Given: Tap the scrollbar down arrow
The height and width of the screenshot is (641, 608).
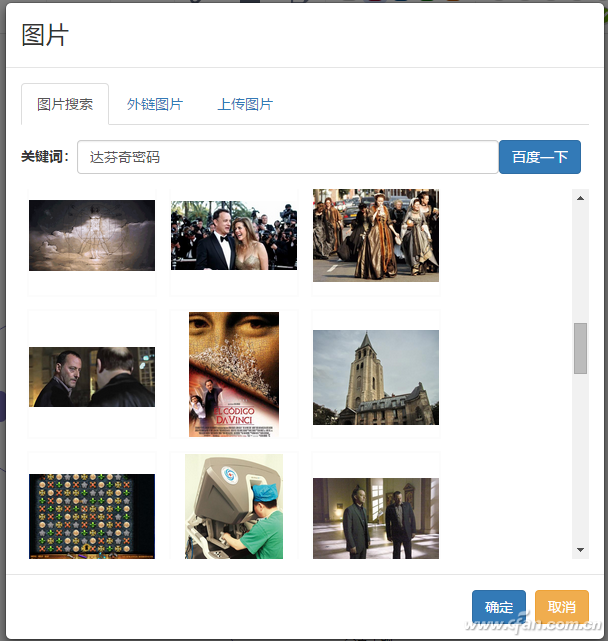Looking at the screenshot, I should coord(581,549).
